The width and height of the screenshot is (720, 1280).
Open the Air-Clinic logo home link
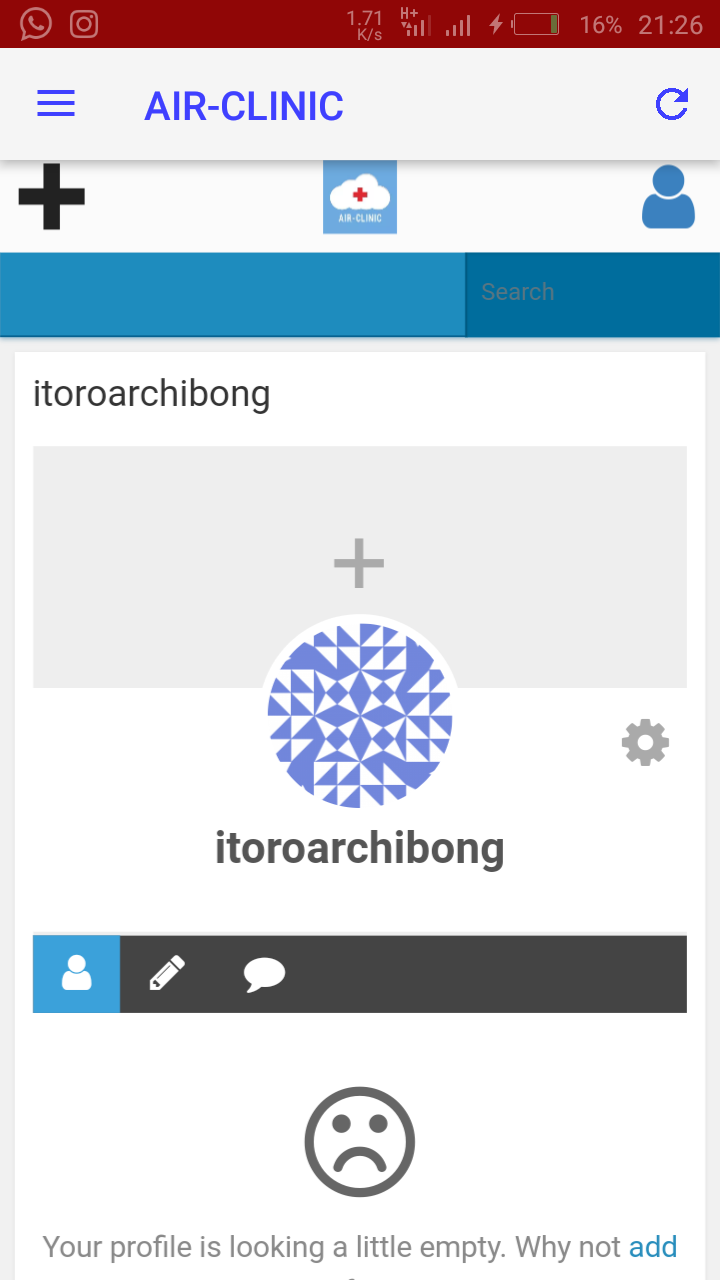click(x=359, y=197)
